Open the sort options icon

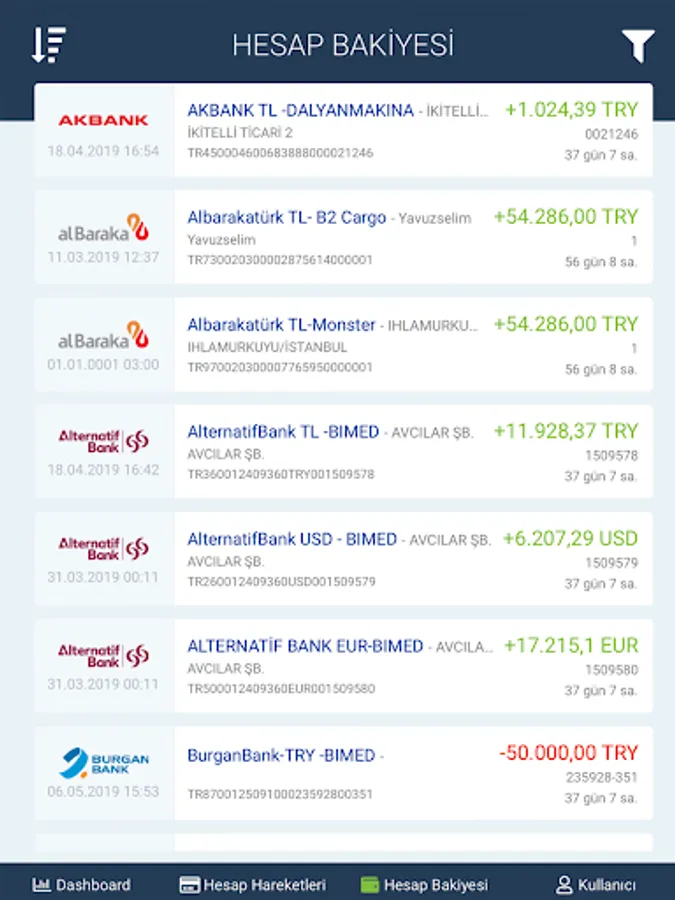(48, 44)
